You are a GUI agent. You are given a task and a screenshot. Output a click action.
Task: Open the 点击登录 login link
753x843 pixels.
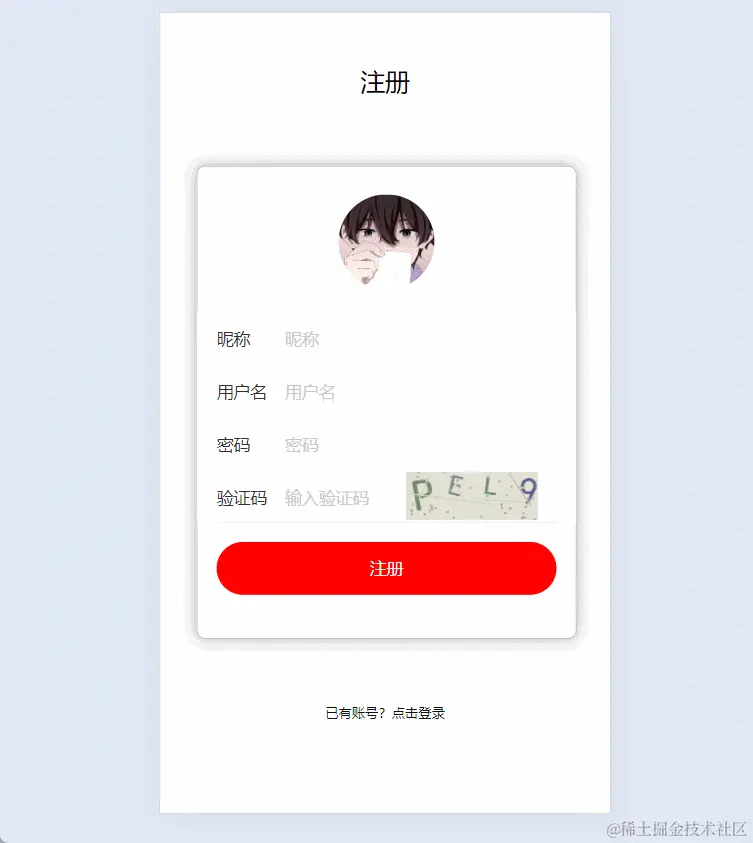pos(419,713)
